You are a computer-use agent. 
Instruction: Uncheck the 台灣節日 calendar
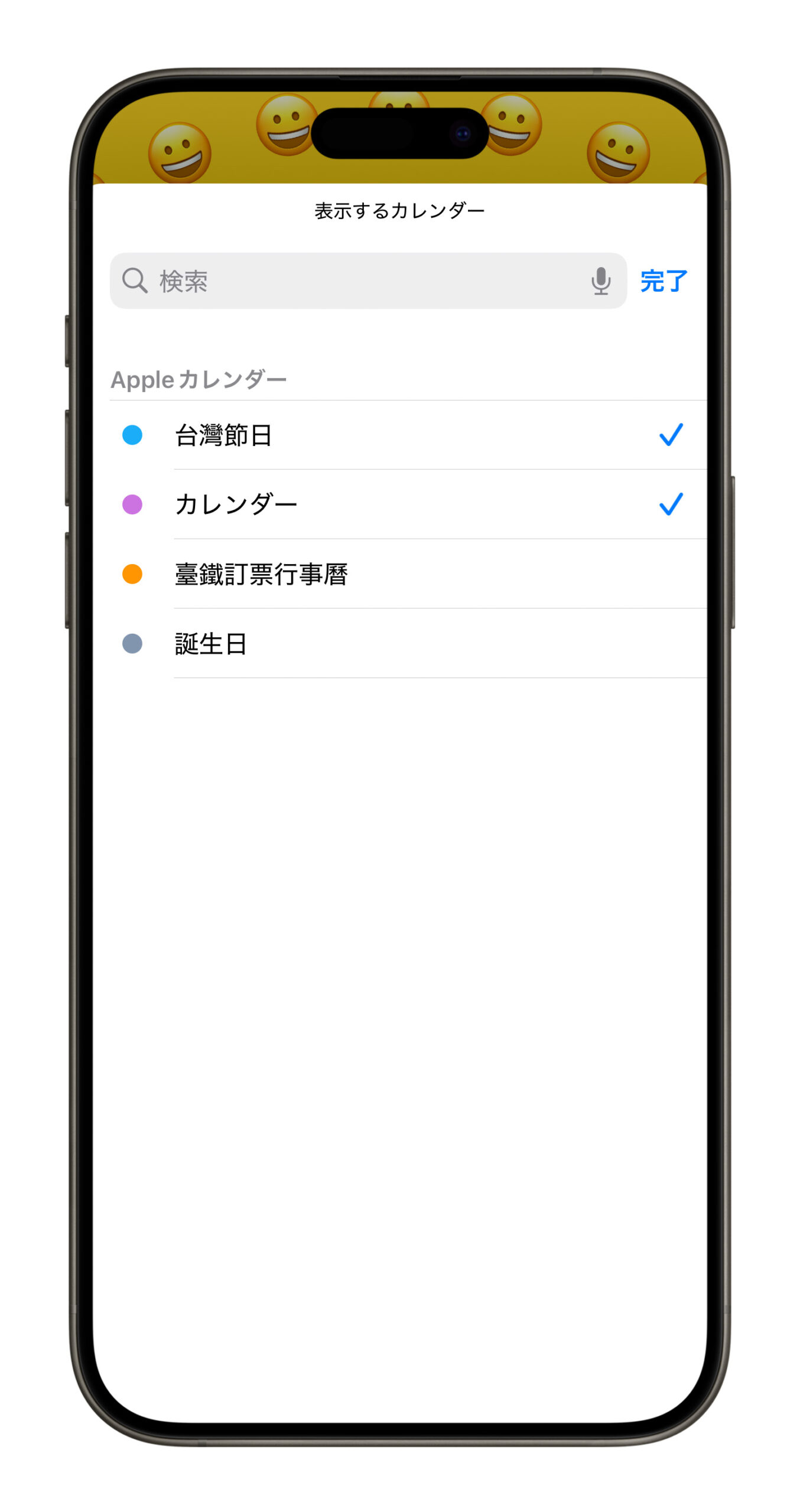[x=400, y=435]
